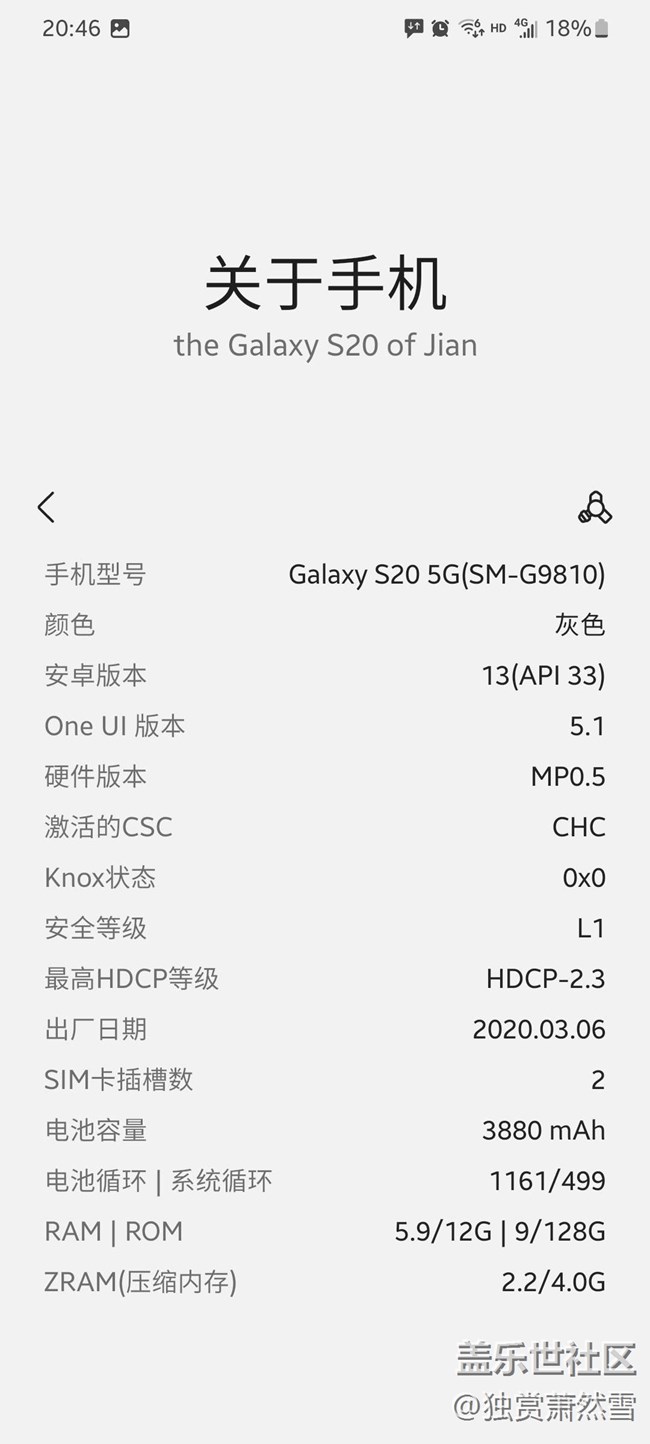Go back using the arrow icon
Screen dimensions: 650x1444
click(46, 508)
